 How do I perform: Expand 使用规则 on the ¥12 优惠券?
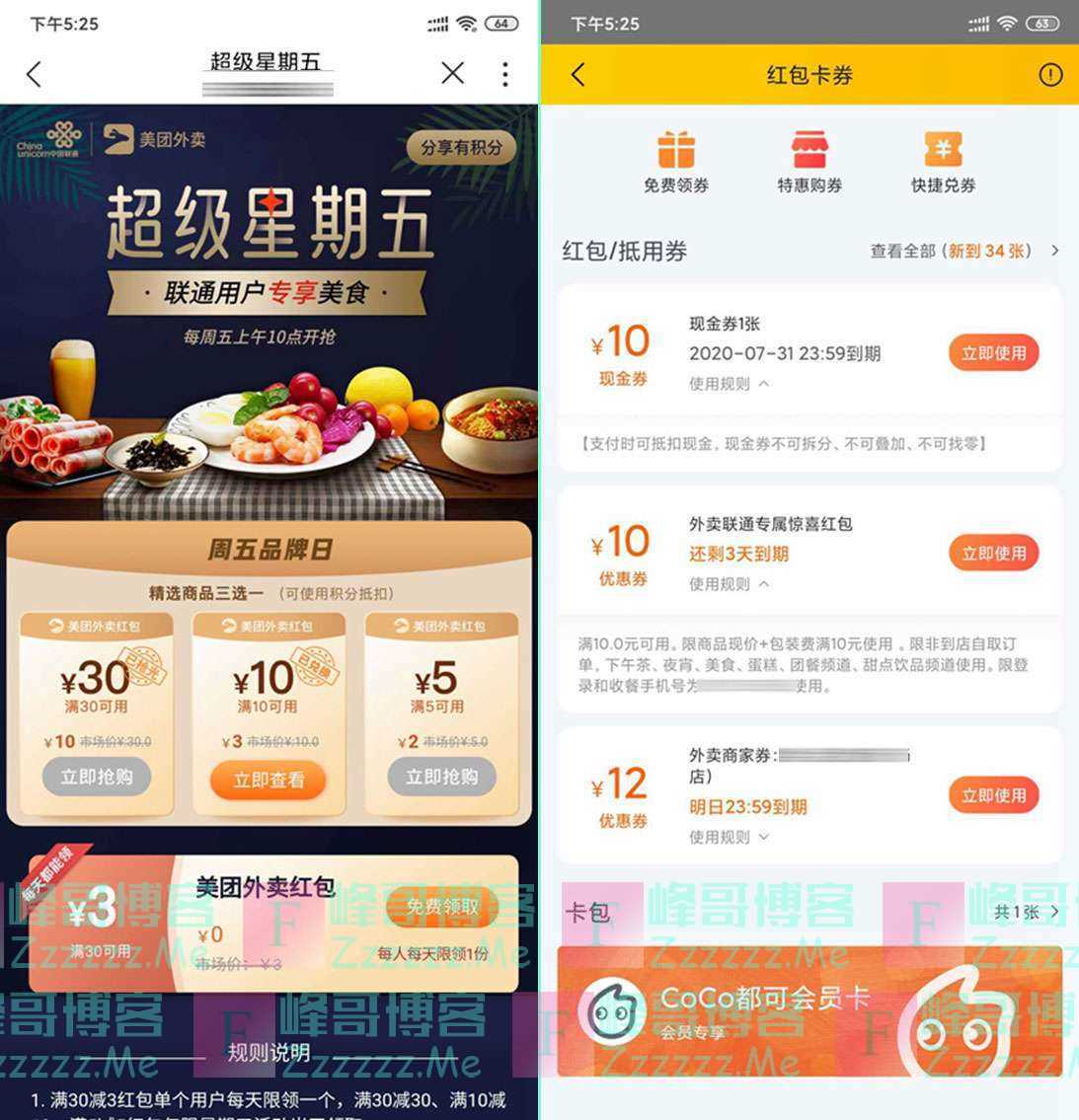point(729,837)
